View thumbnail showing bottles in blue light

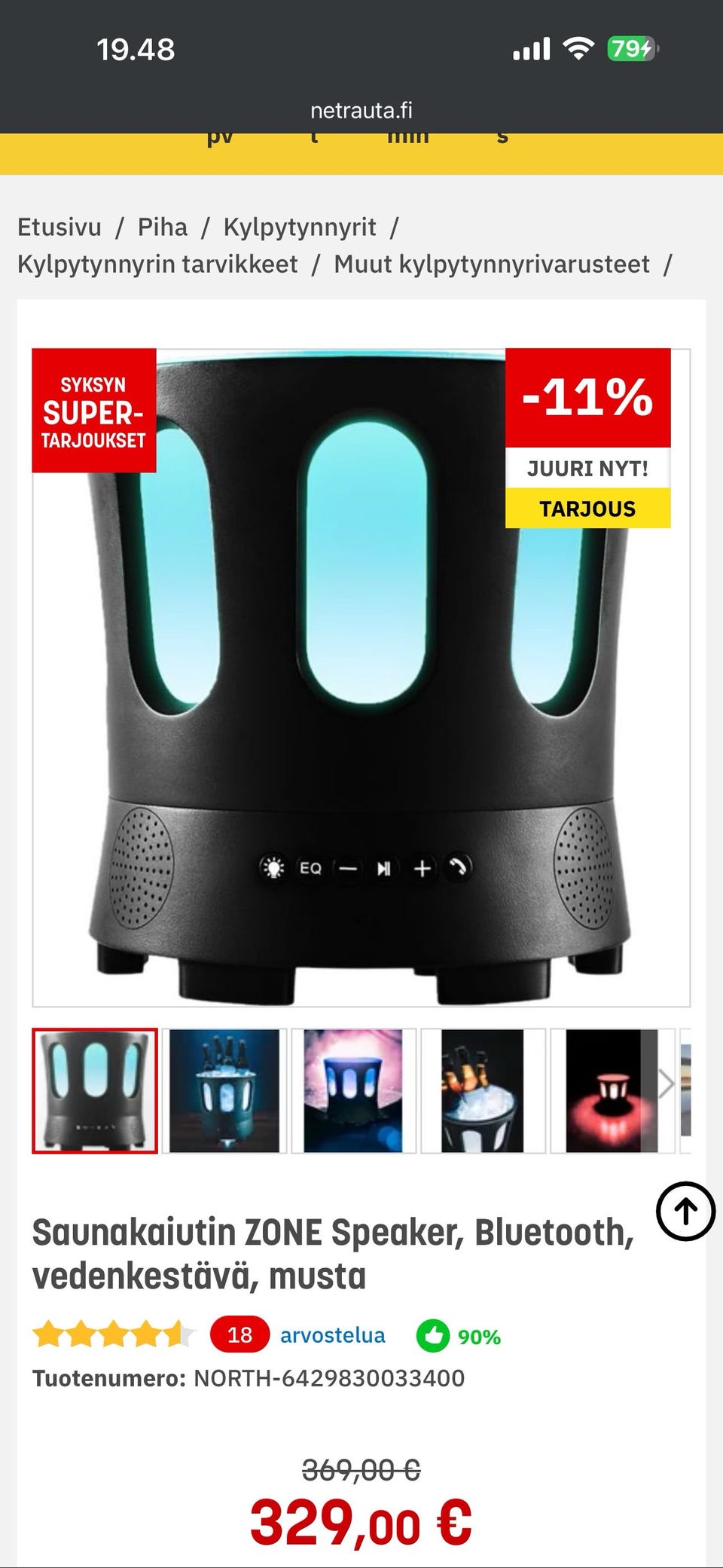click(x=224, y=1090)
